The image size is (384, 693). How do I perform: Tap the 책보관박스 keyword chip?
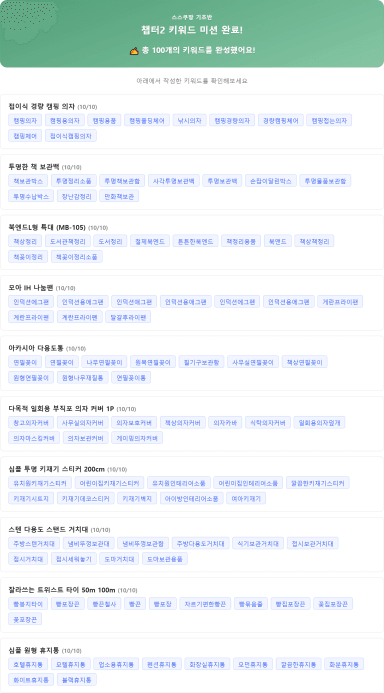(x=28, y=181)
